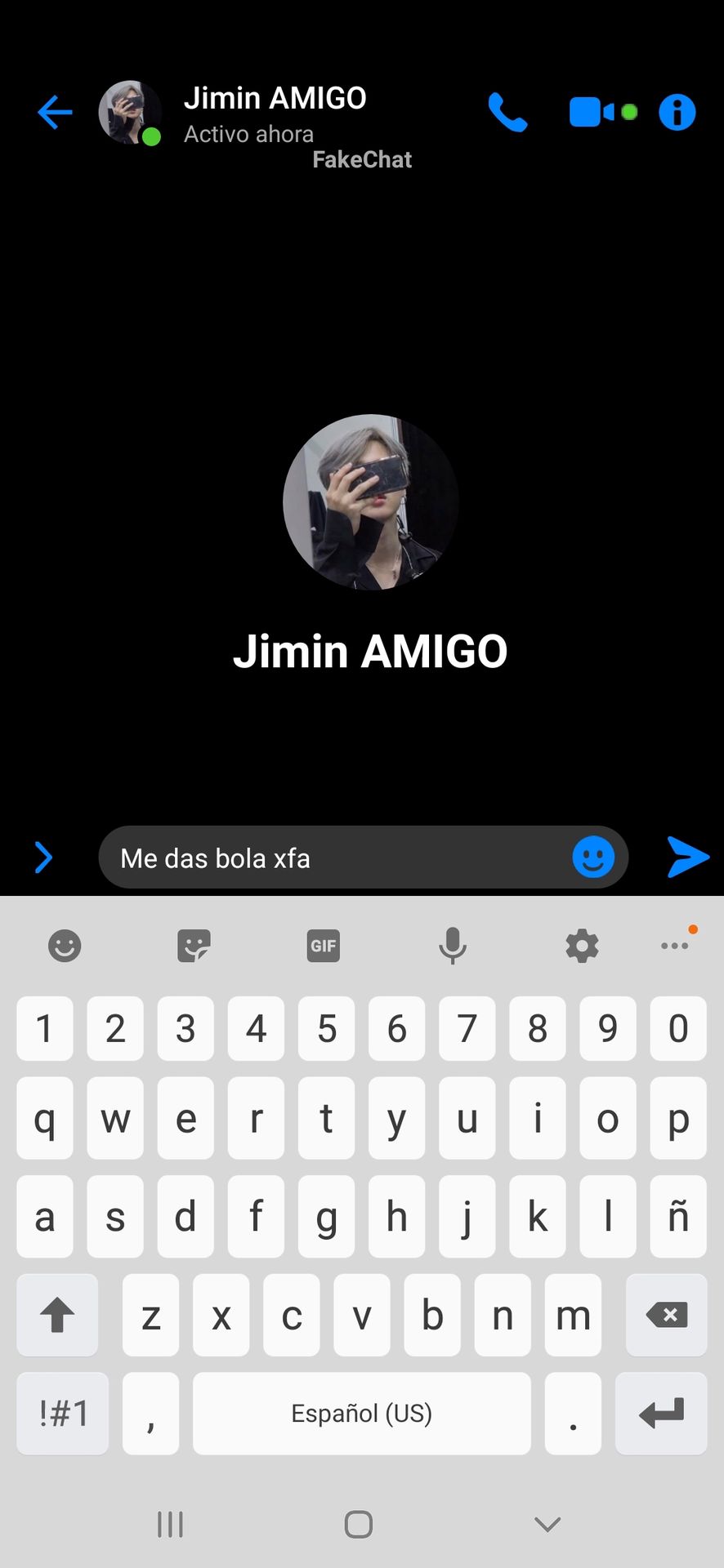Open the keyboard's sticker panel
The image size is (724, 1568).
coord(194,946)
